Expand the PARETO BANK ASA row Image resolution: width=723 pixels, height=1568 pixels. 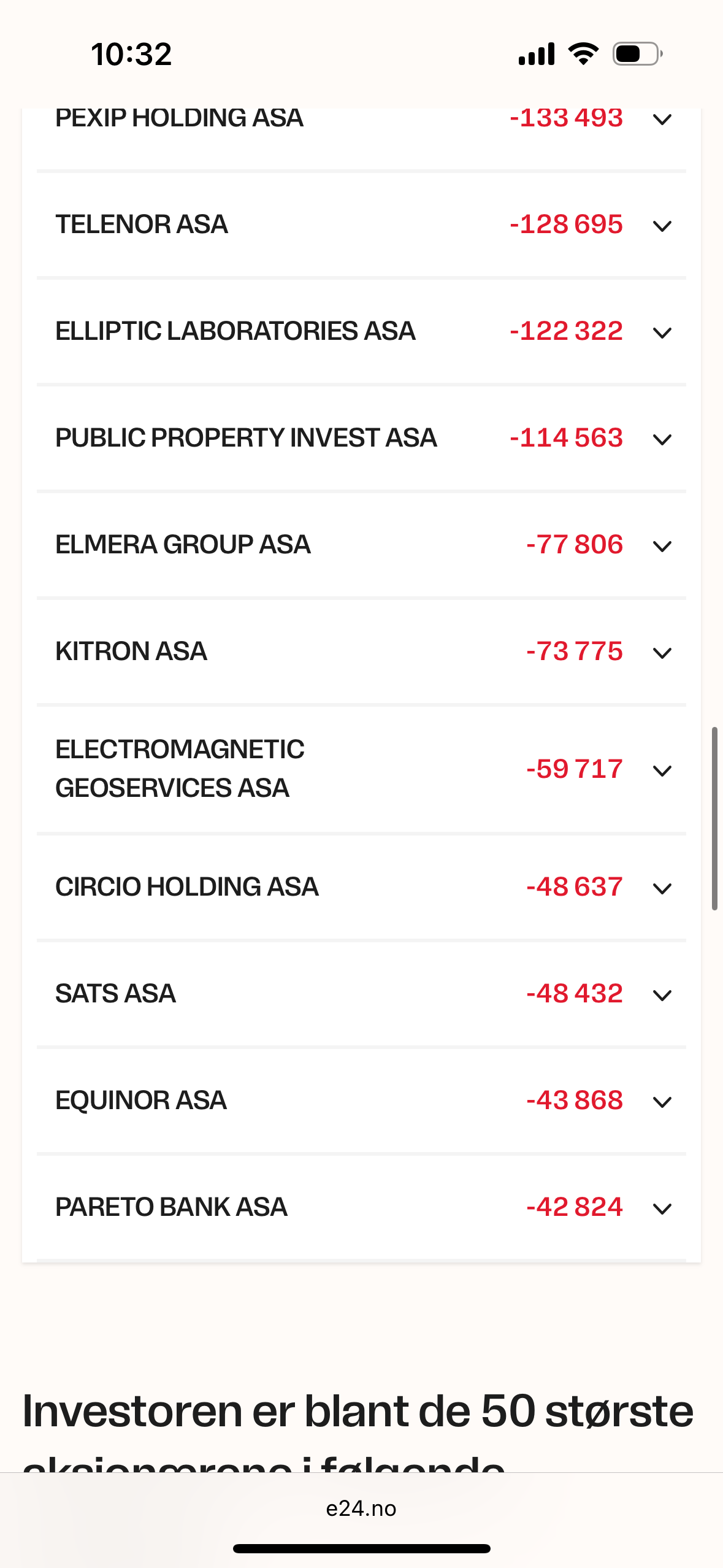point(662,1209)
